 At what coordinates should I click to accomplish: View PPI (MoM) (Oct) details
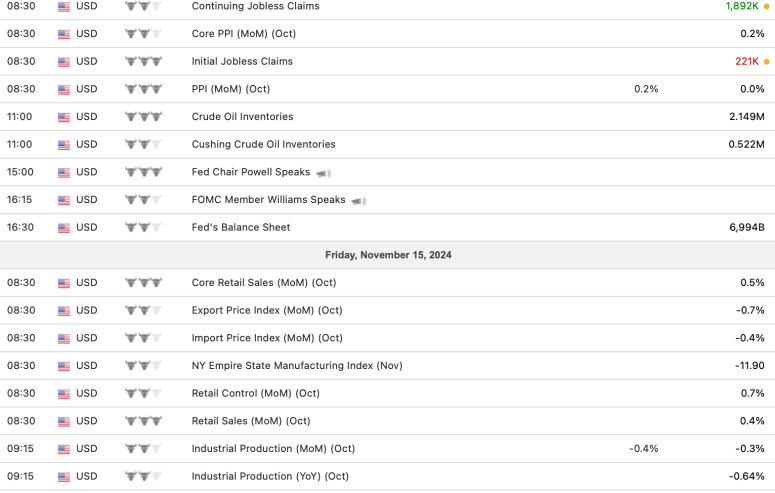click(x=233, y=89)
